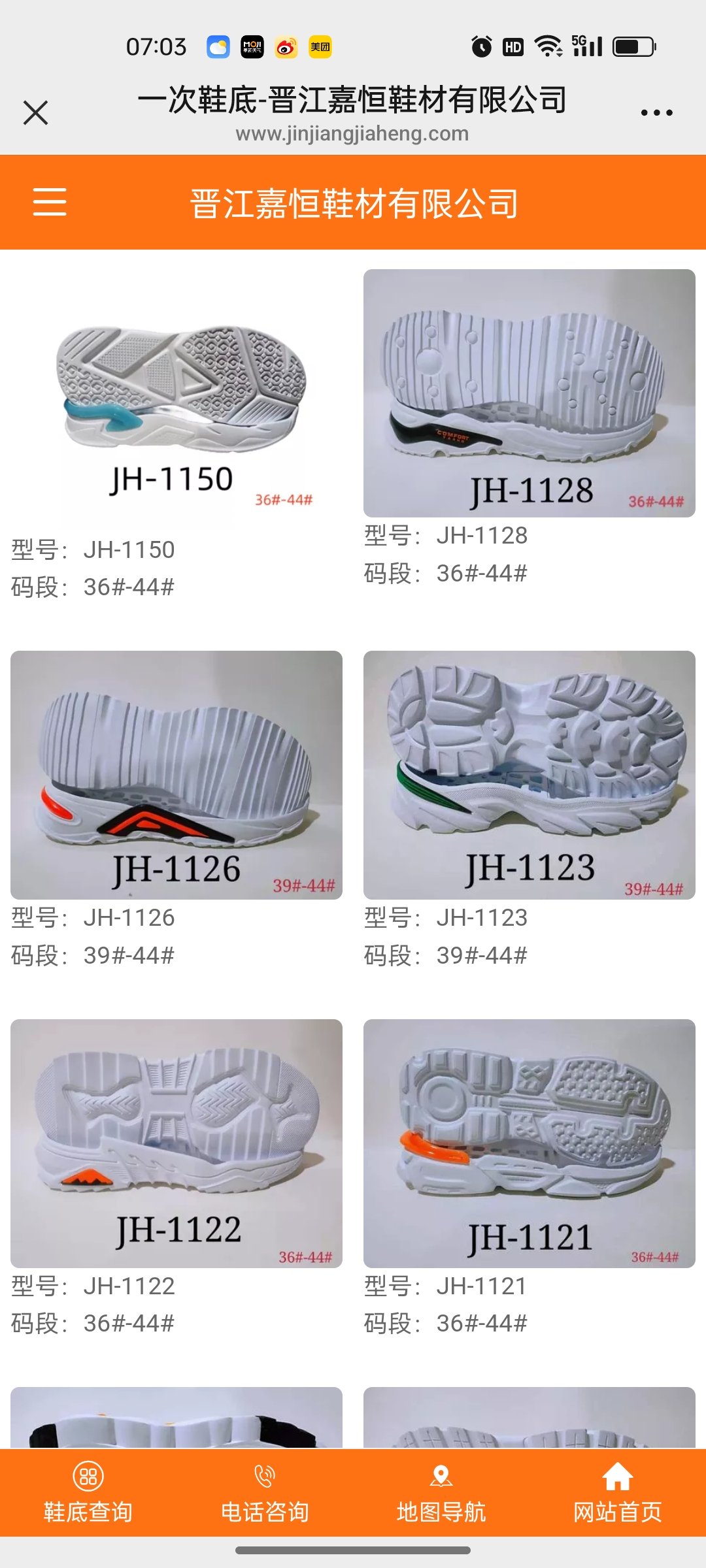Go to 鞋底查询 sole search
Viewport: 706px width, 1568px height.
88,1492
